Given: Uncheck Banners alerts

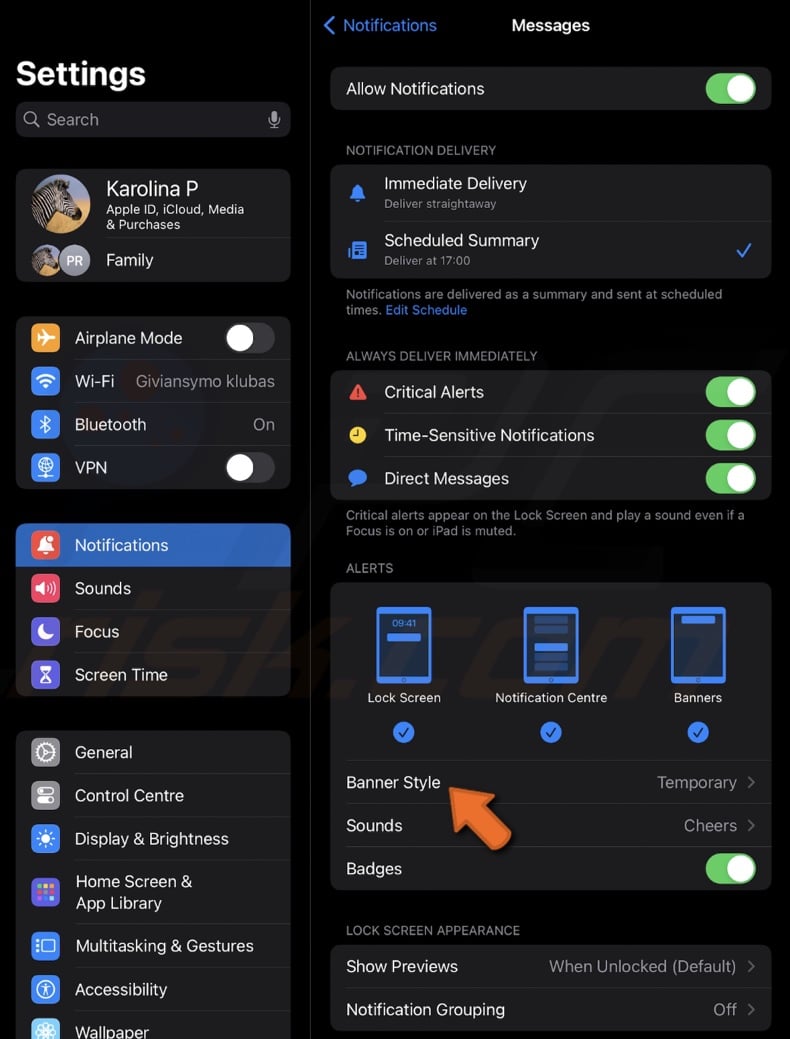Looking at the screenshot, I should point(698,733).
